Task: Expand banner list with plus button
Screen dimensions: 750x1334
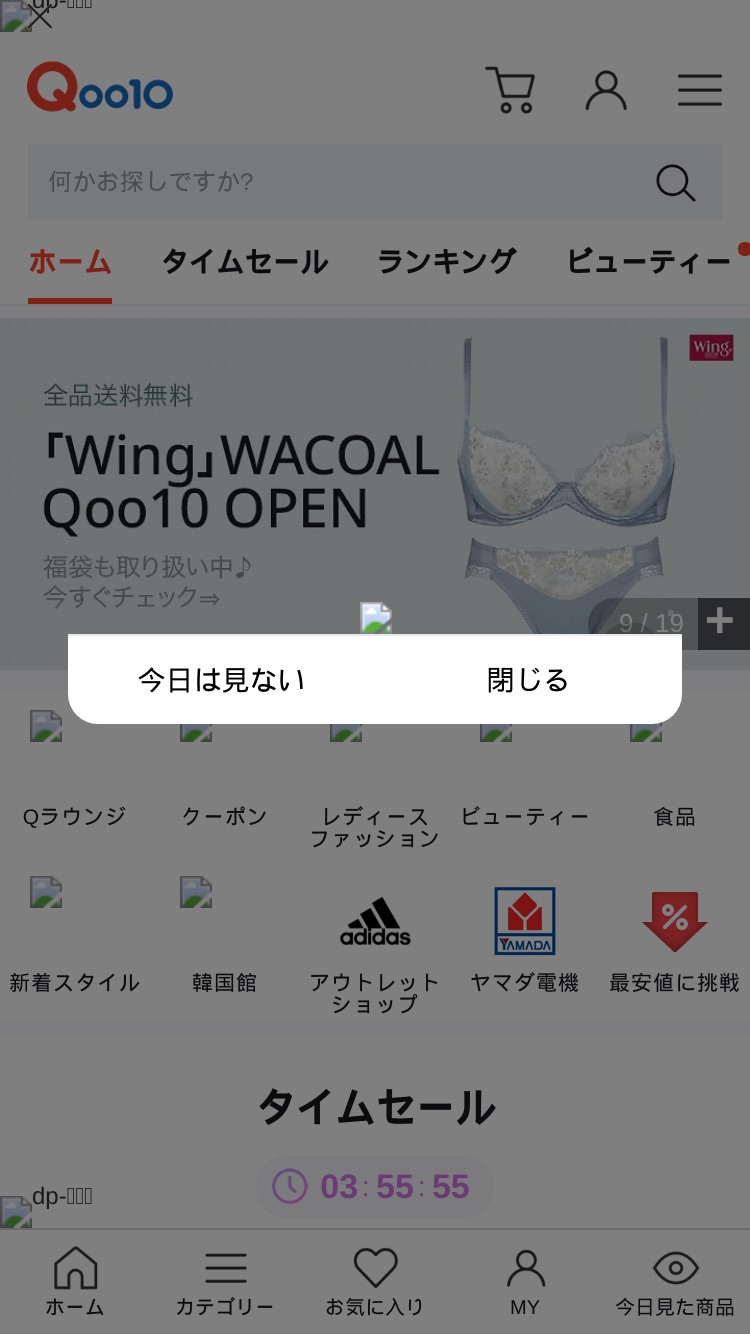Action: tap(720, 623)
